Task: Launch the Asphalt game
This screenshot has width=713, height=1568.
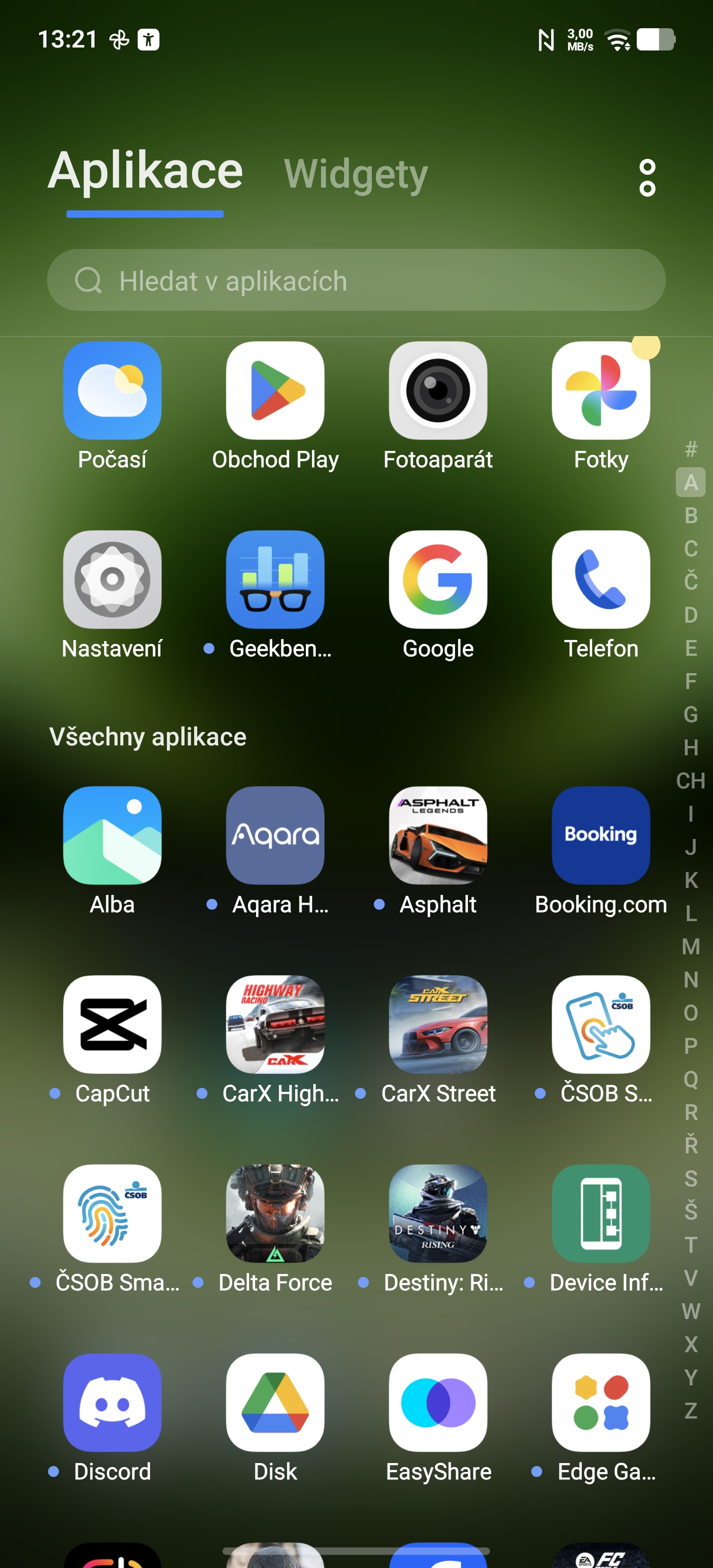Action: [x=438, y=835]
